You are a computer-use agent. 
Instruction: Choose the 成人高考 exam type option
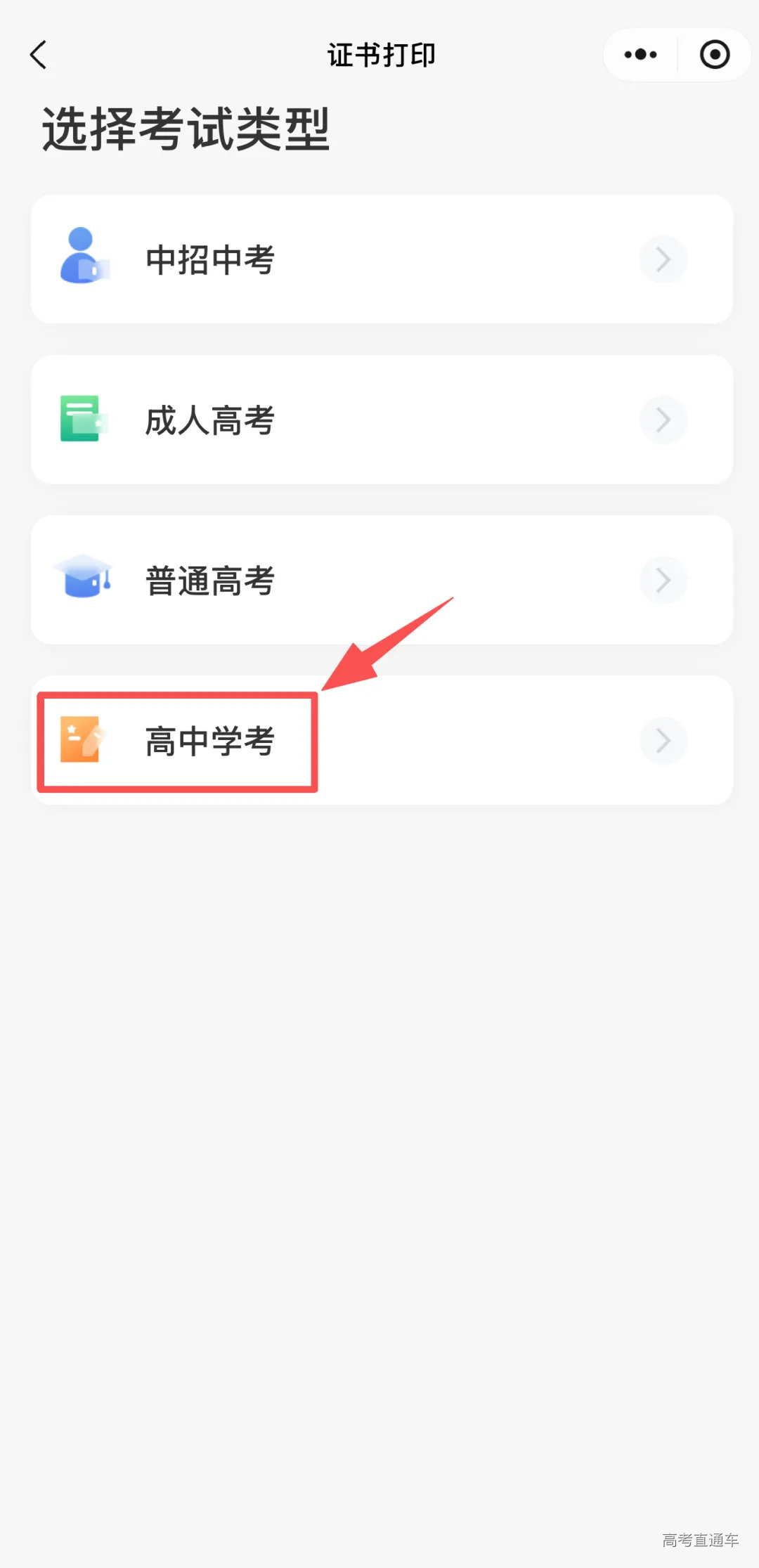[379, 419]
